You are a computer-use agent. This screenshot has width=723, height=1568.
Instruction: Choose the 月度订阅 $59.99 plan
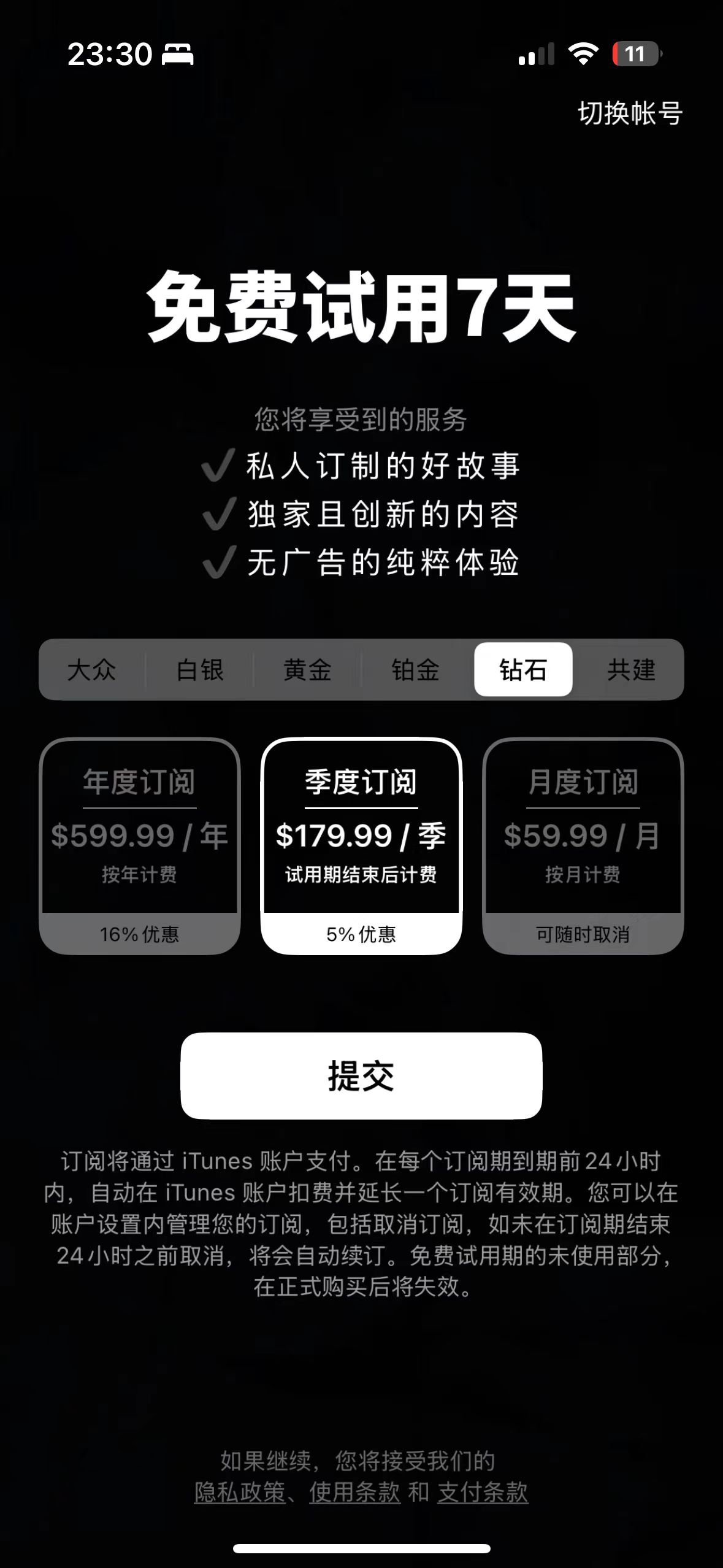pos(583,845)
